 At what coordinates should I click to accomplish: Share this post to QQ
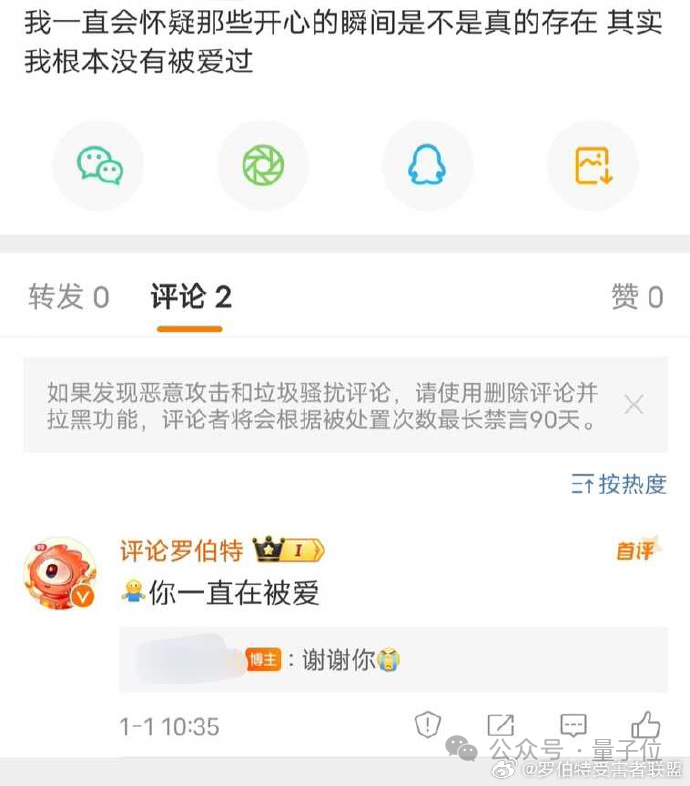click(x=427, y=166)
